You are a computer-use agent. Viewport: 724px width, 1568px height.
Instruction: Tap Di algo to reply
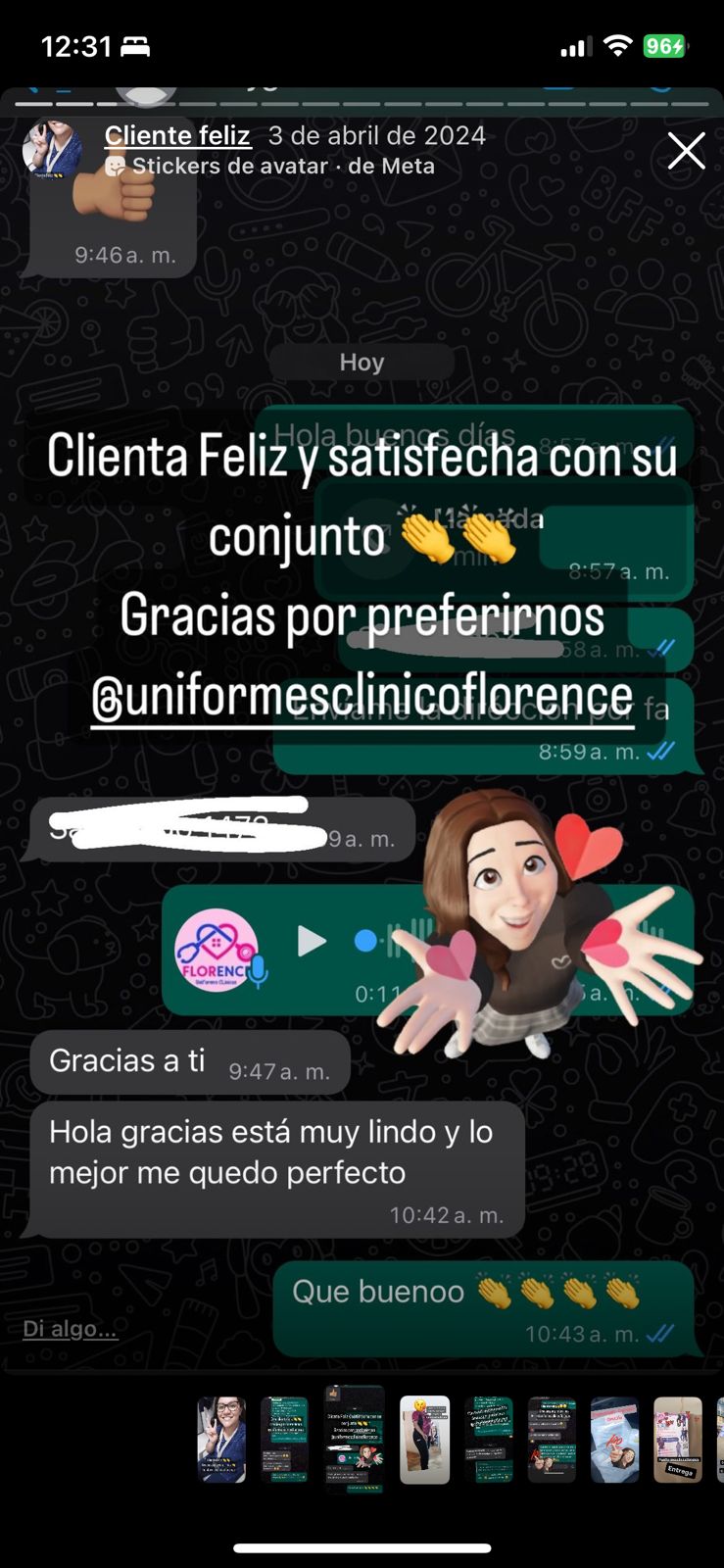click(70, 1328)
